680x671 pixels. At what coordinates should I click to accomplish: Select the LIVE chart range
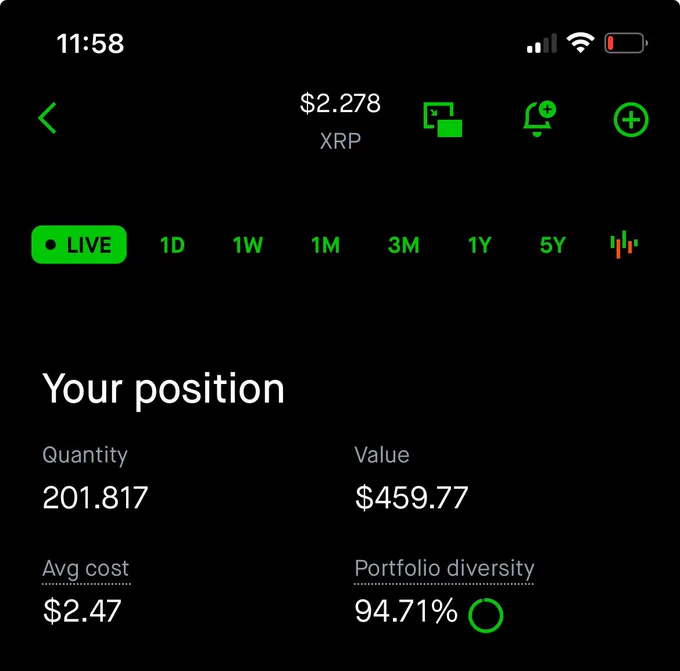click(x=79, y=245)
